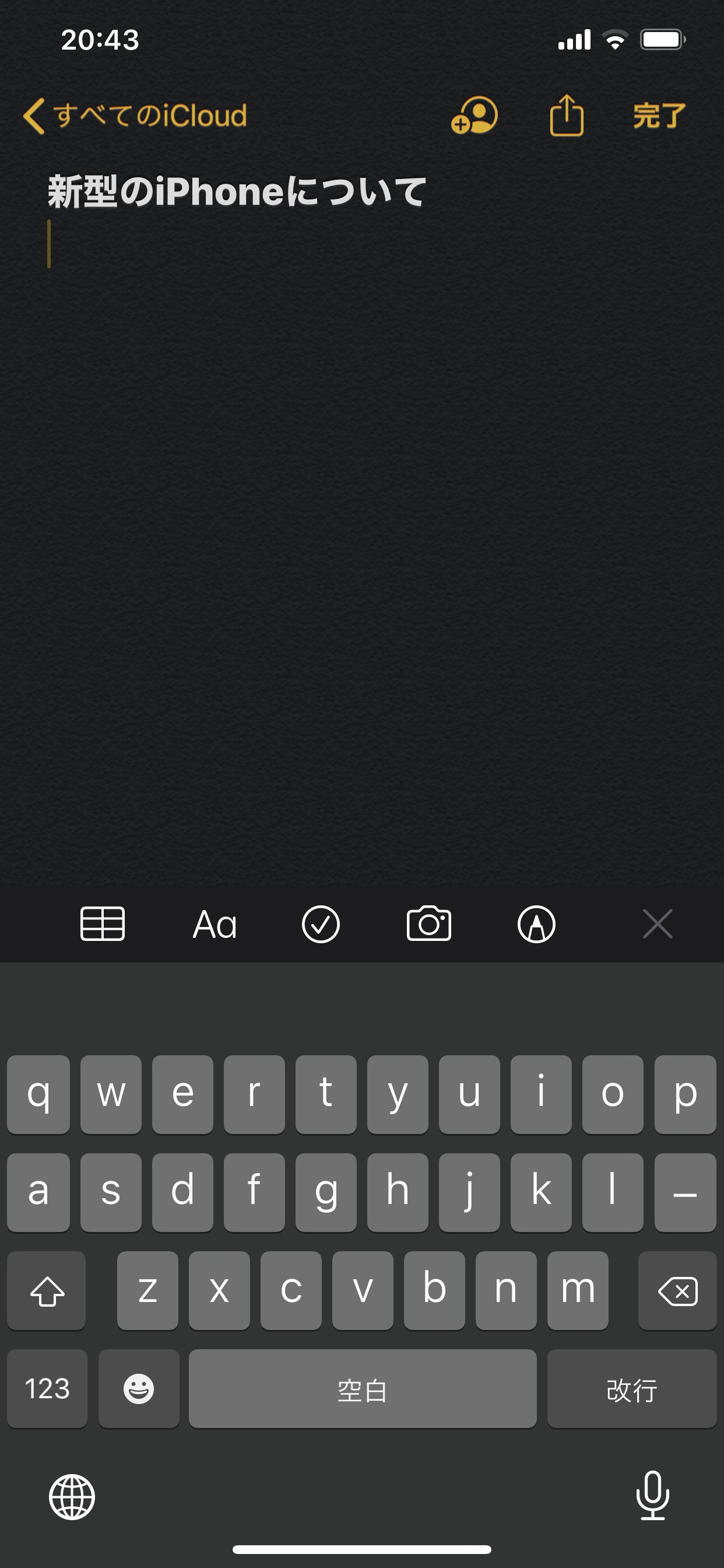Switch keyboard language with globe icon
This screenshot has height=1568, width=724.
click(72, 1497)
